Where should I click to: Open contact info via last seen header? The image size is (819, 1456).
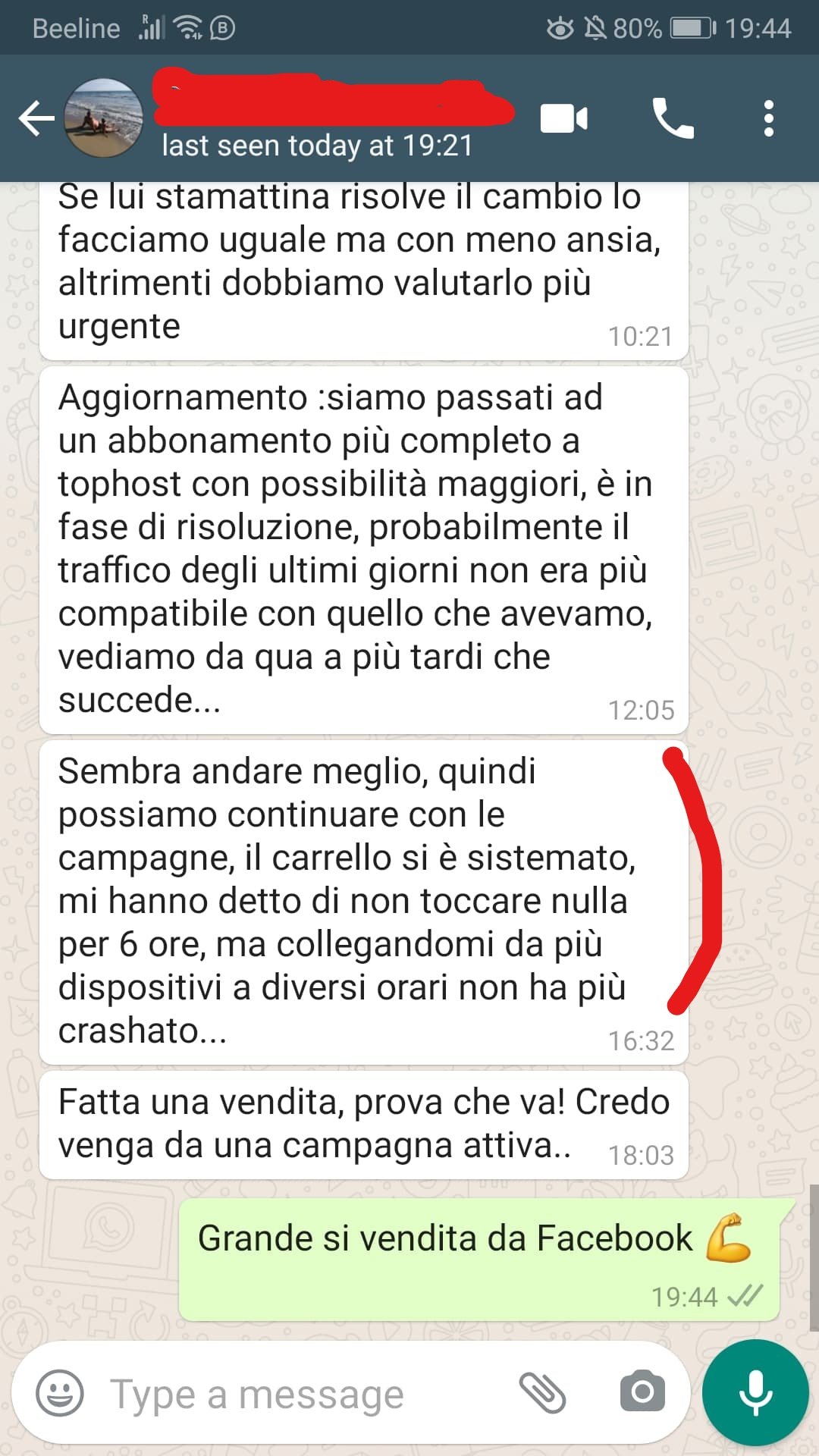pos(317,145)
